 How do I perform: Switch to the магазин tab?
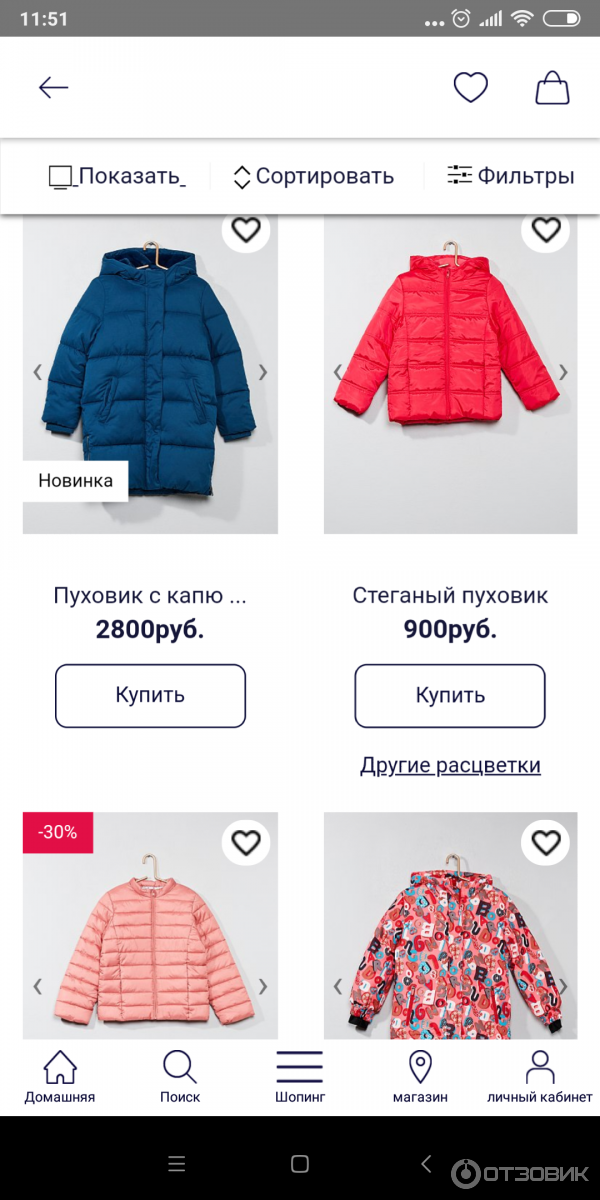(x=420, y=1075)
